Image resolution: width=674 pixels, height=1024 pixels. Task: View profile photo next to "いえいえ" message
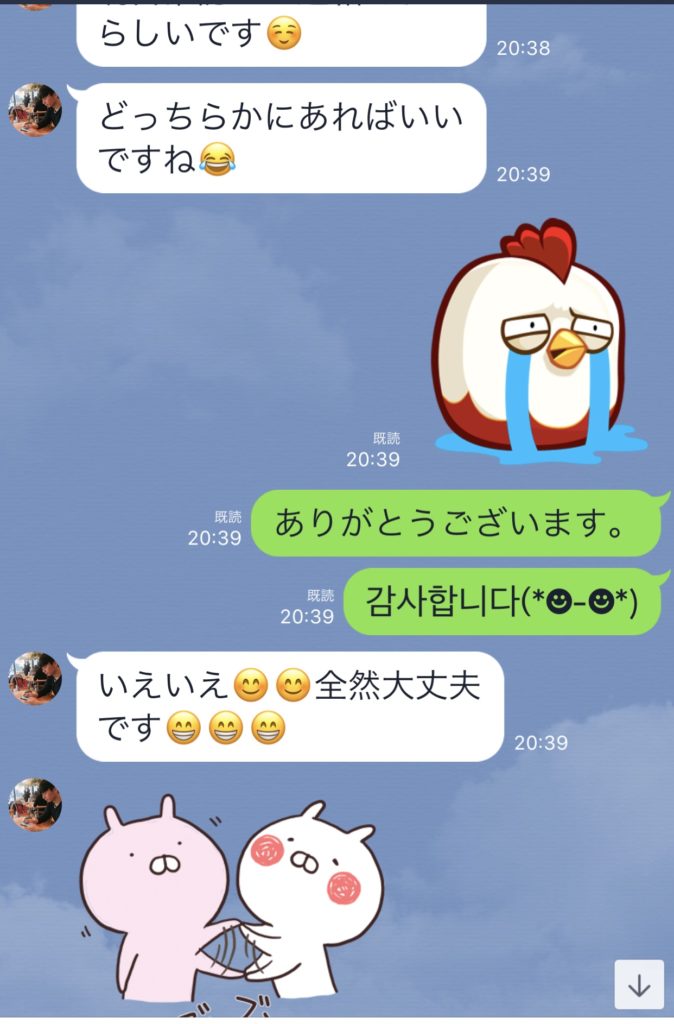(35, 678)
